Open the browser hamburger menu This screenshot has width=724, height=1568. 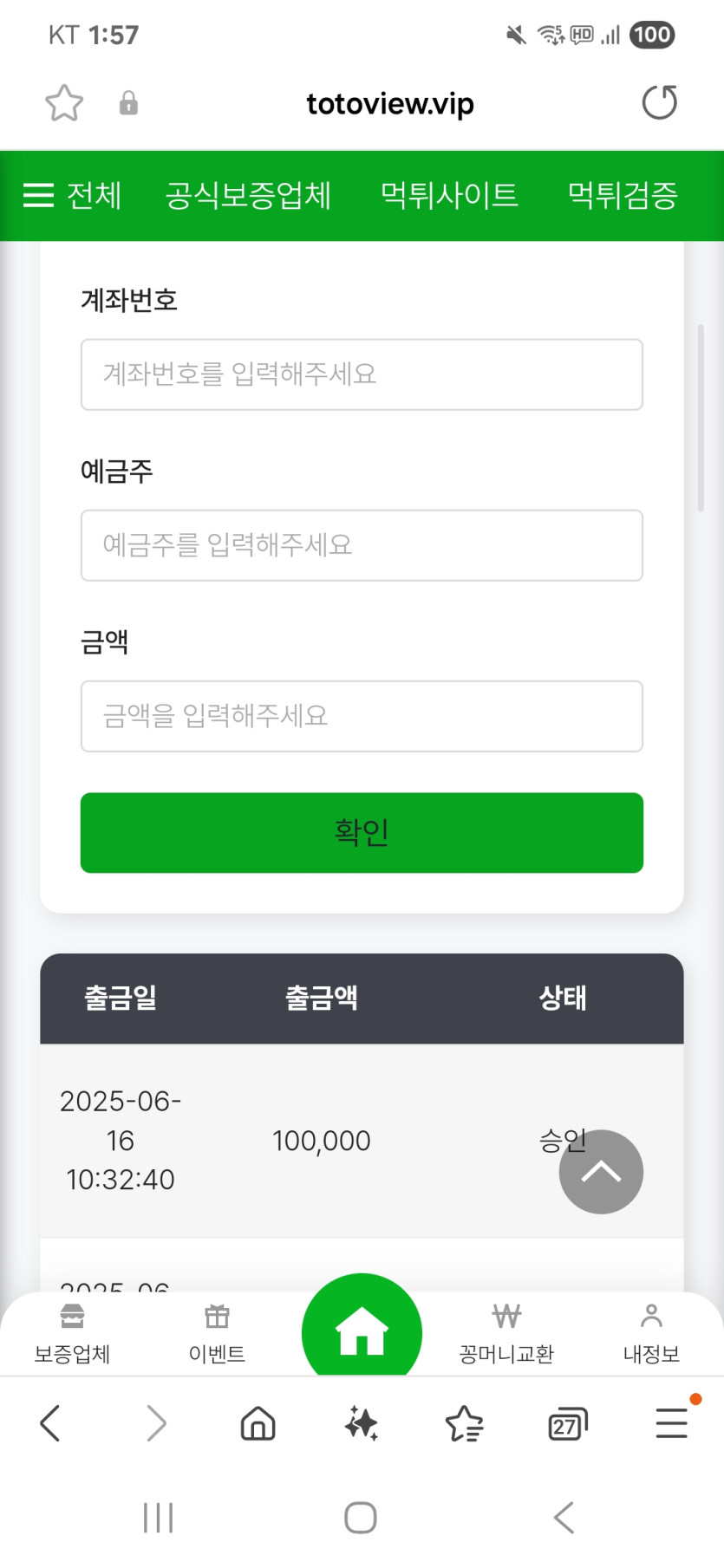[672, 1423]
